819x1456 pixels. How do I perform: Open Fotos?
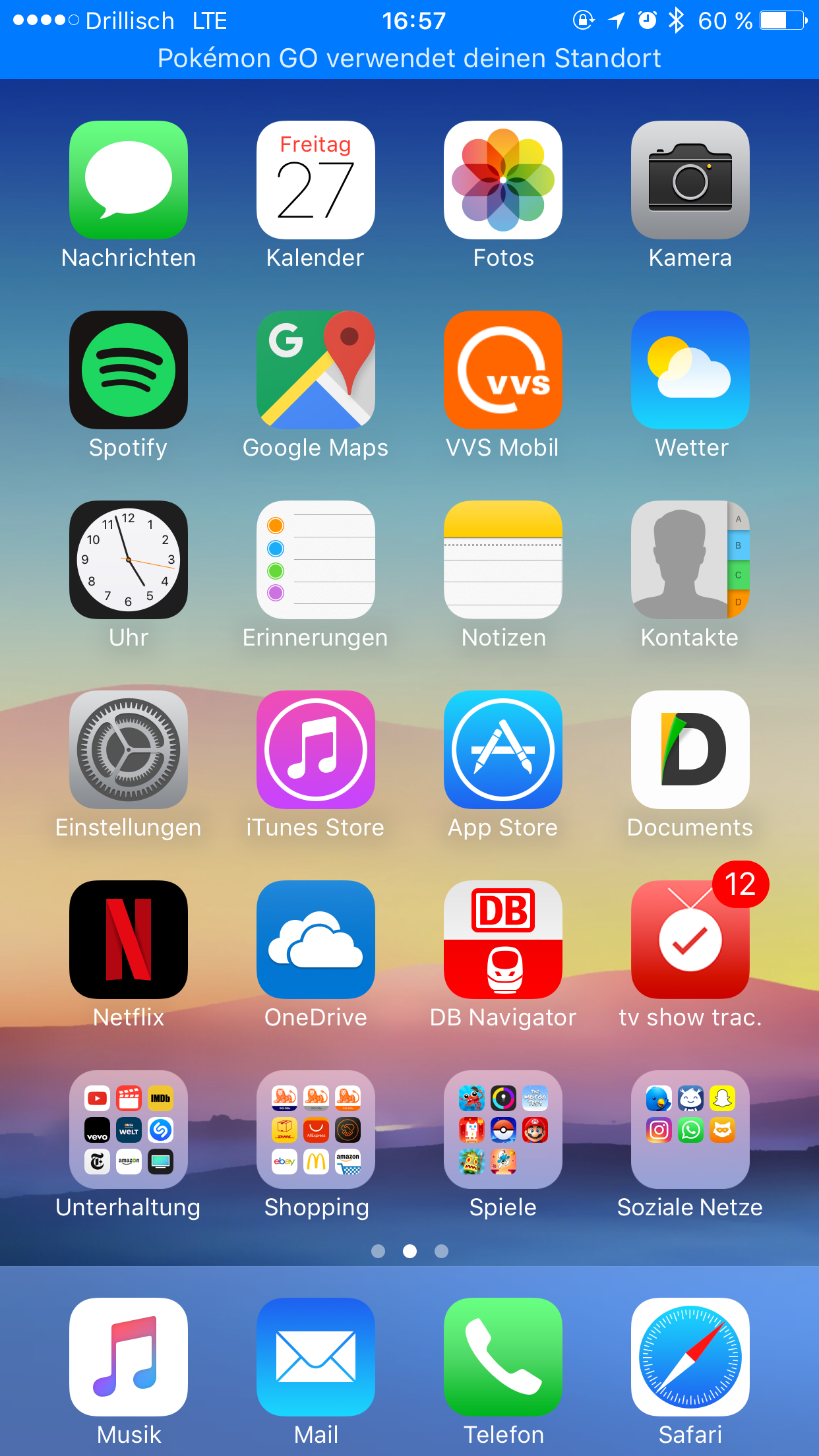tap(503, 180)
